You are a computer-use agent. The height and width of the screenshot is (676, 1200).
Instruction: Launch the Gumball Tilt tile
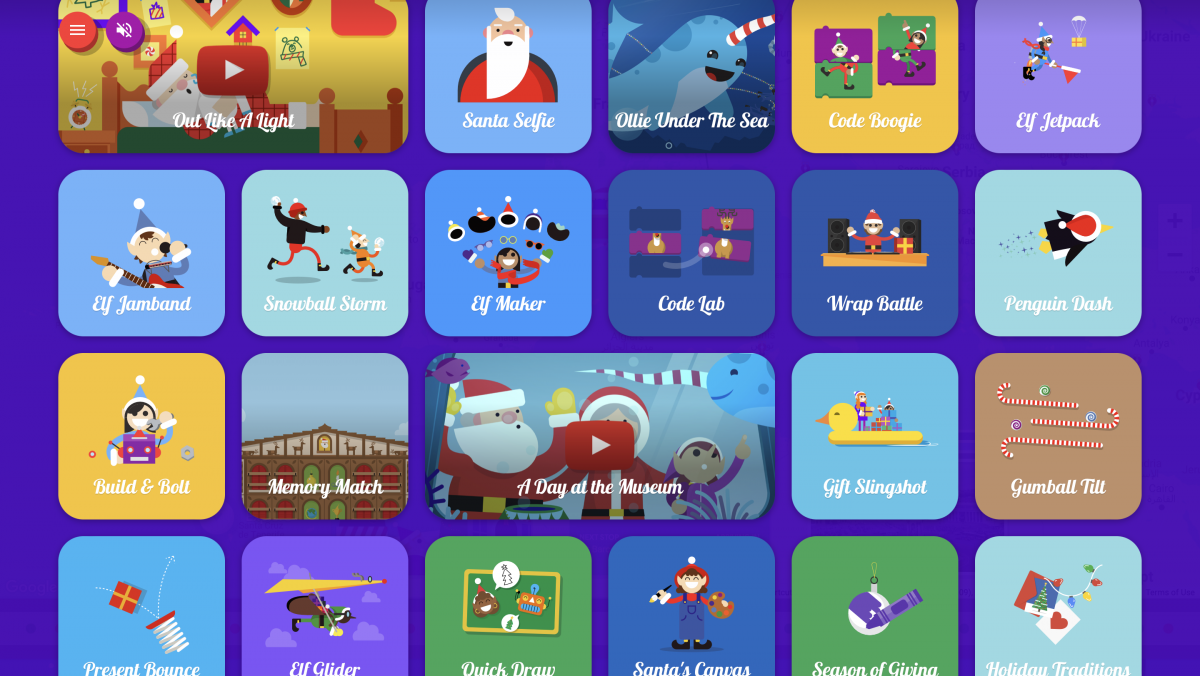click(1058, 435)
